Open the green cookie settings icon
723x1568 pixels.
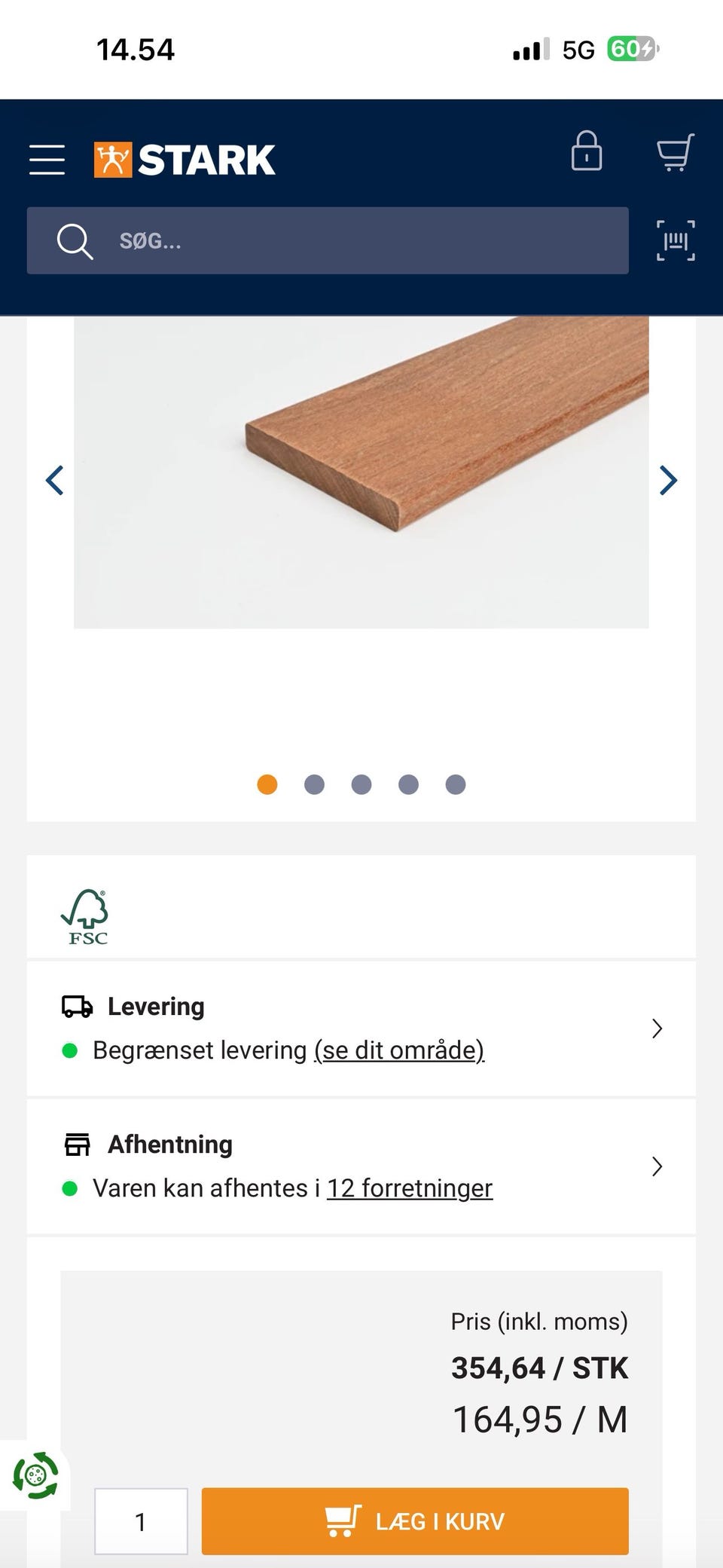35,1475
